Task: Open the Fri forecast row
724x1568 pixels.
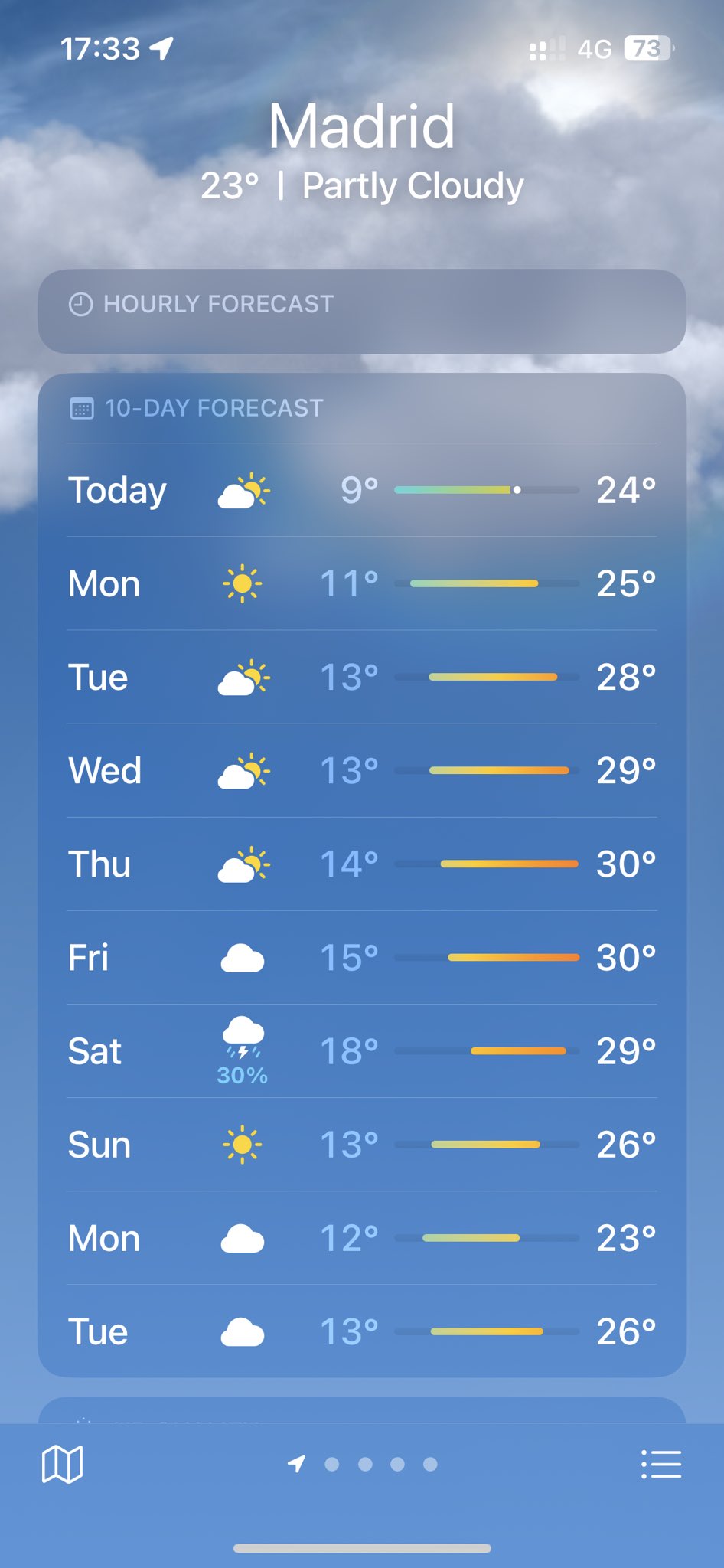Action: tap(361, 957)
